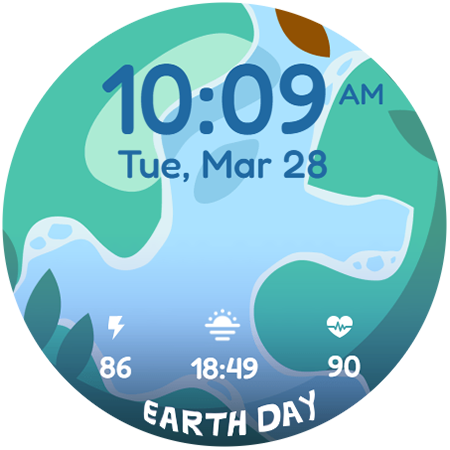
Task: Open the sunset time complication 18:49
Action: [224, 345]
